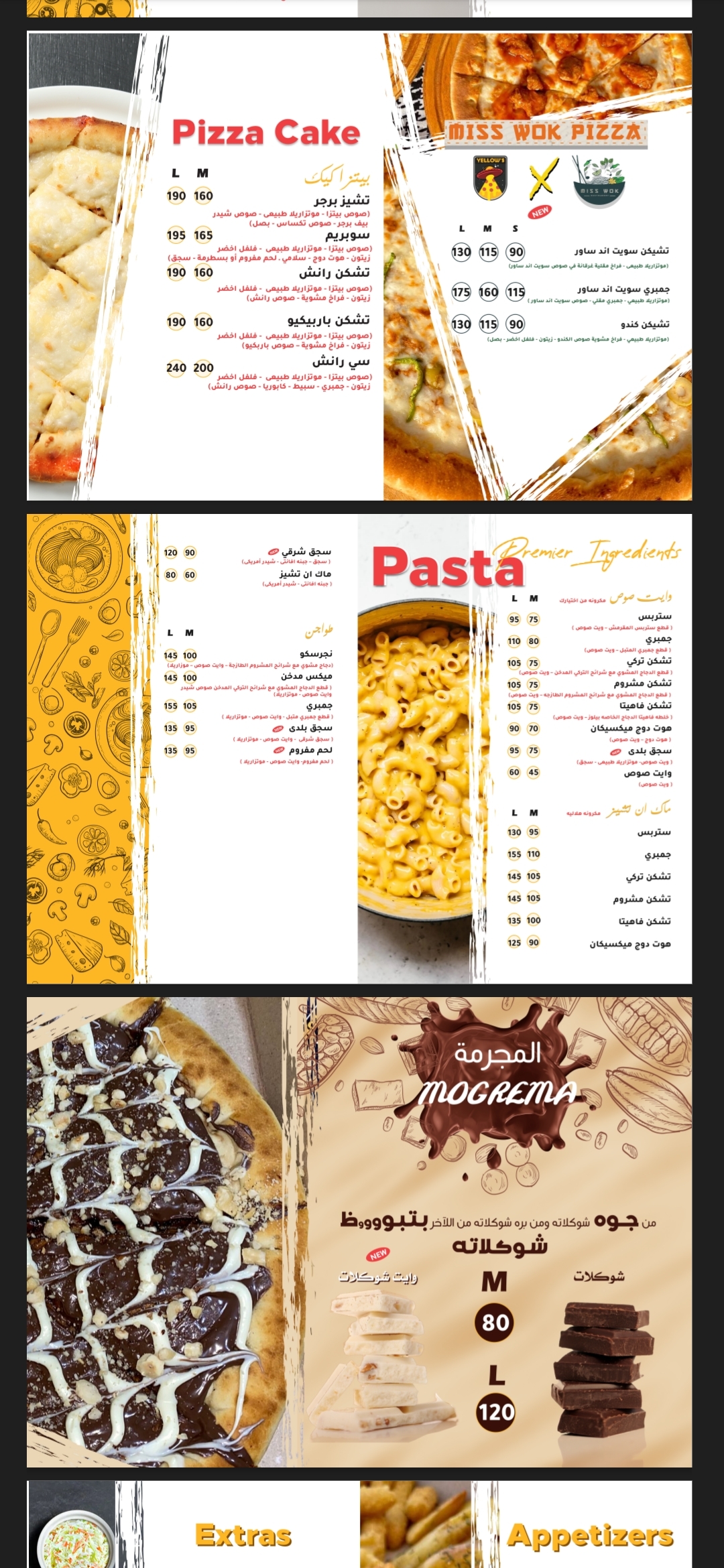
Task: Open the Pasta menu page image
Action: (359, 748)
